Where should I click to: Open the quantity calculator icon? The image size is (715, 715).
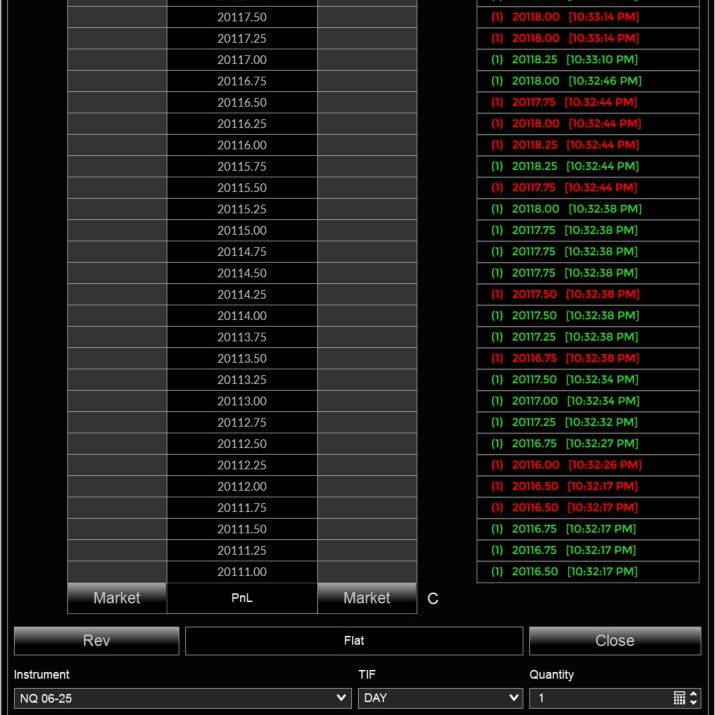coord(680,698)
